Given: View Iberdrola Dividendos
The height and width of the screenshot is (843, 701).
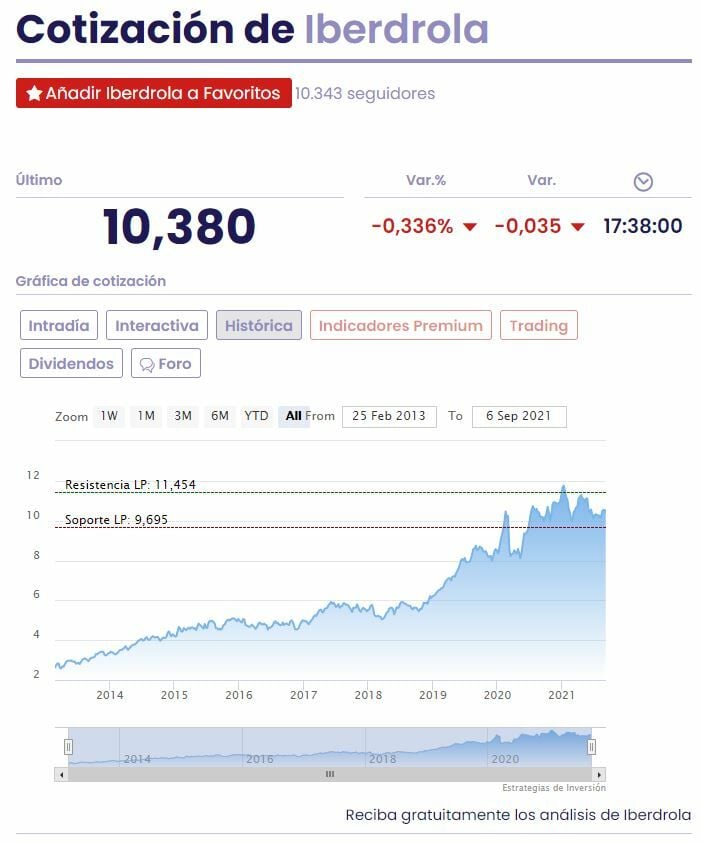Looking at the screenshot, I should [71, 363].
